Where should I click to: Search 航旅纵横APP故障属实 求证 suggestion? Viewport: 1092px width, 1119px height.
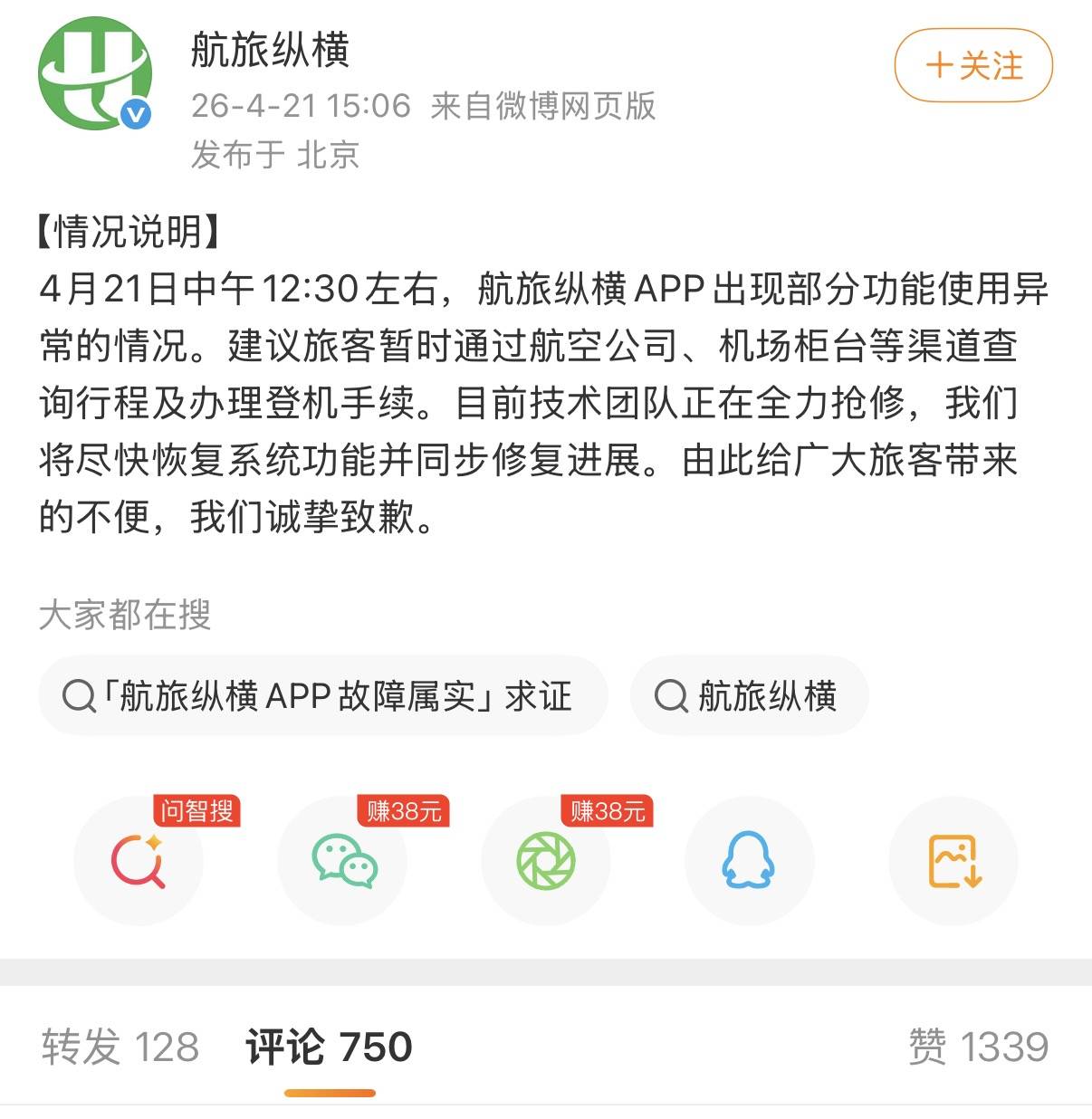click(321, 696)
